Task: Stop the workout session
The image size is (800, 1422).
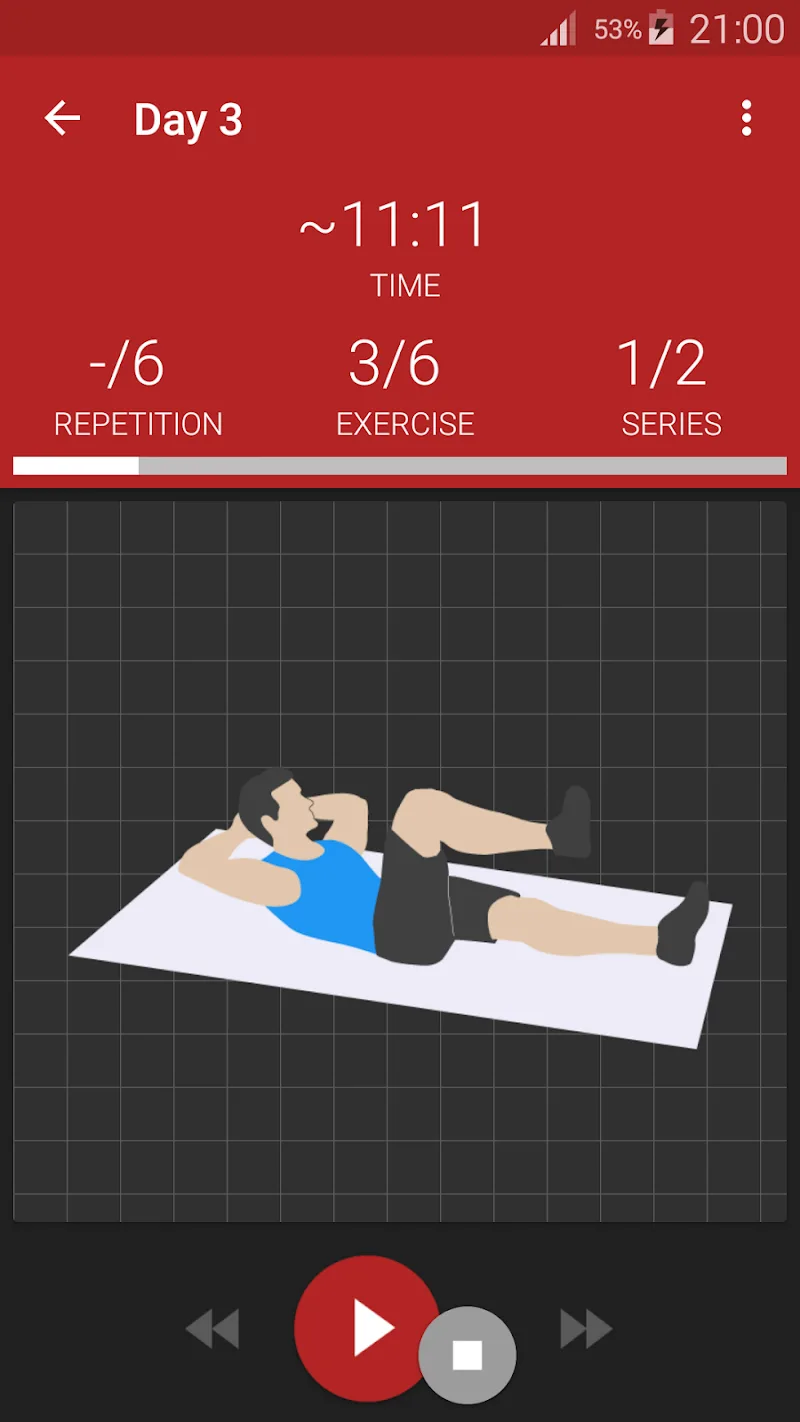Action: click(468, 1355)
